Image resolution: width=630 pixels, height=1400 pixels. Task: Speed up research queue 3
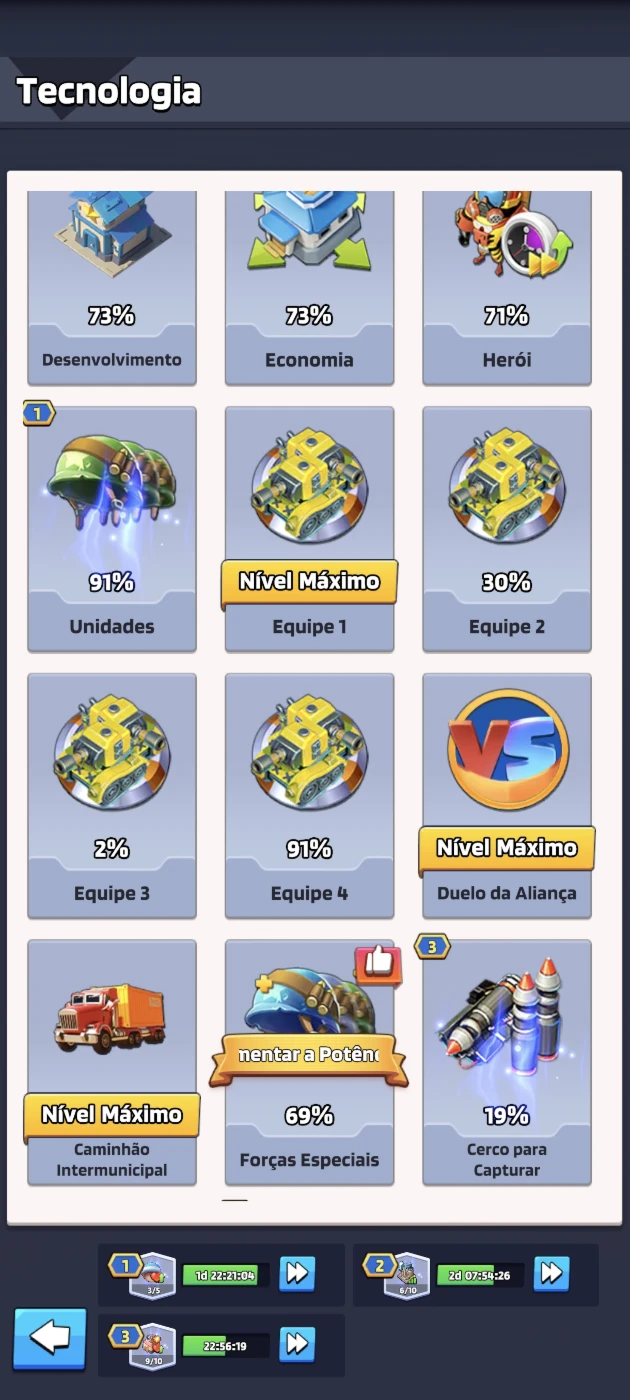(x=297, y=1344)
